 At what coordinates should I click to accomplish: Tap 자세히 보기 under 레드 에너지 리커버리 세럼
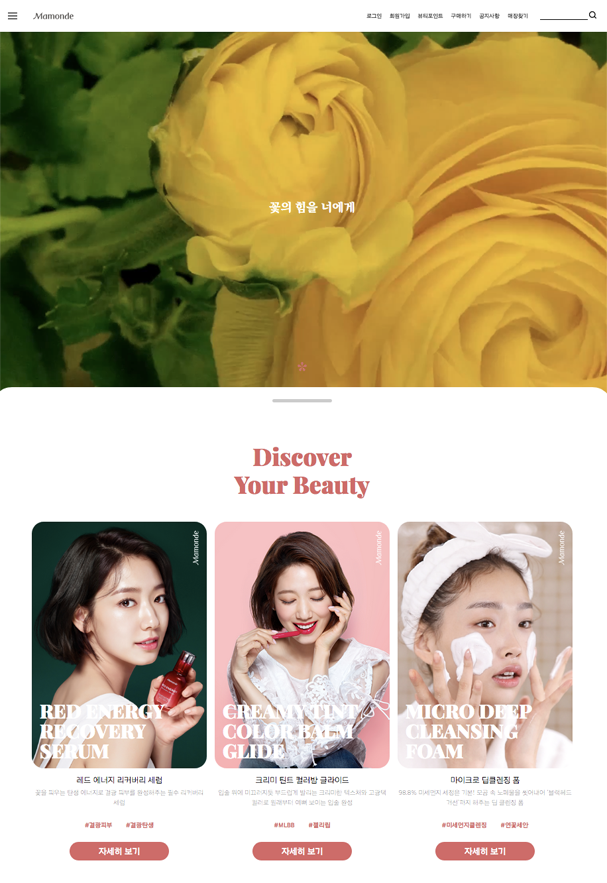119,851
